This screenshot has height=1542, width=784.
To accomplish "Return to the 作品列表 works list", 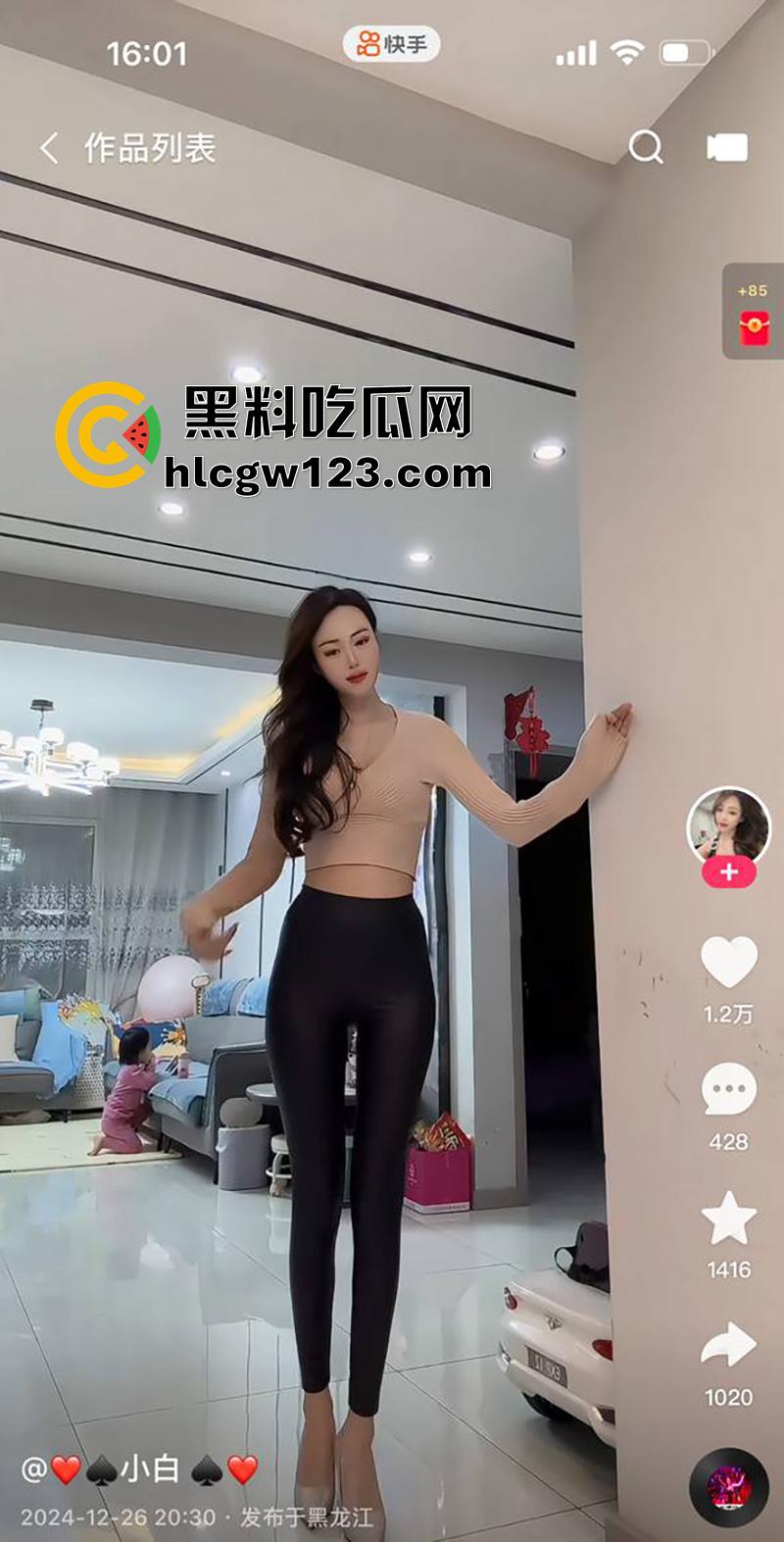I will (x=152, y=147).
